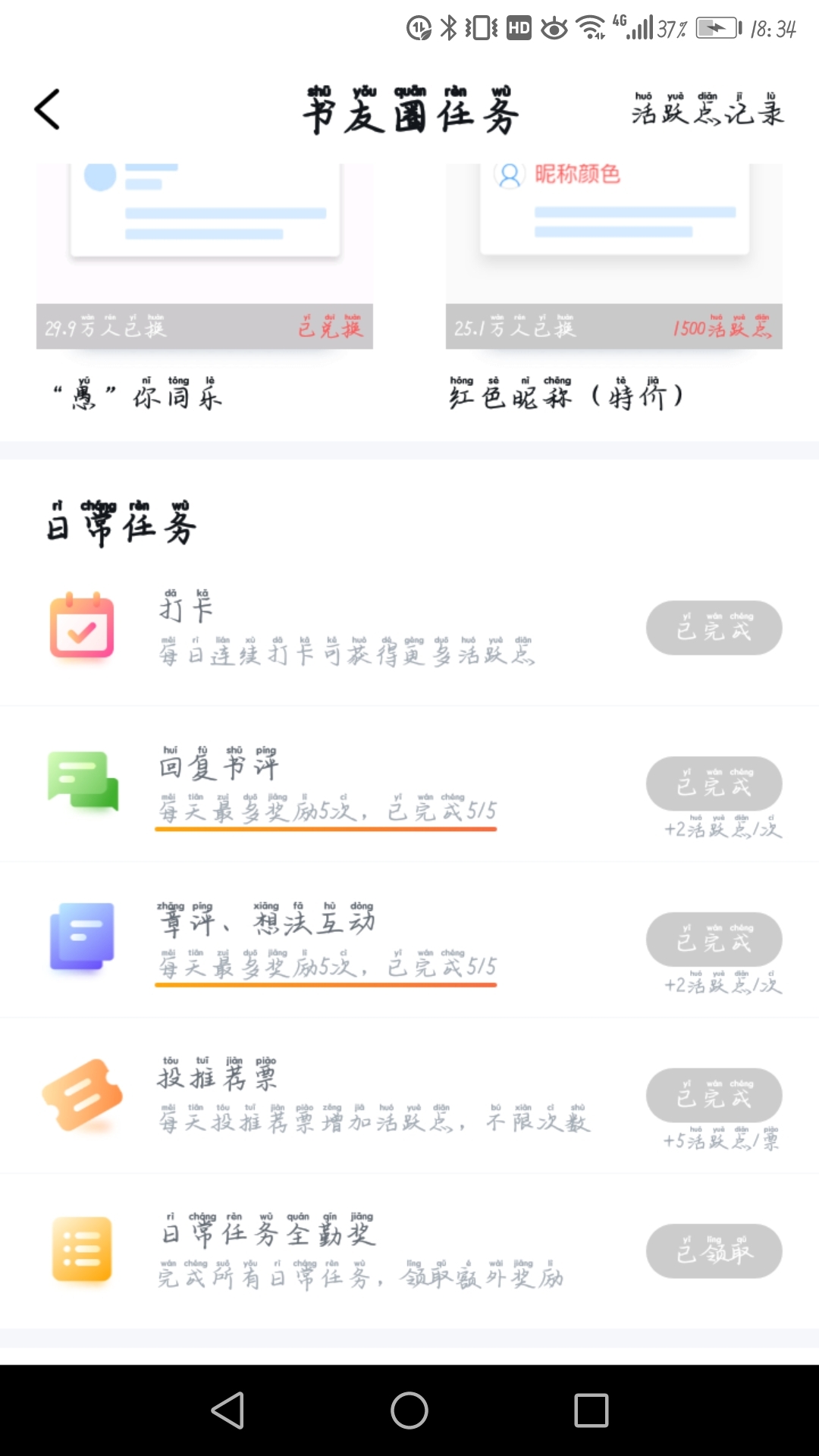
Task: Tap 已完成 button for 打卡 task
Action: point(714,628)
